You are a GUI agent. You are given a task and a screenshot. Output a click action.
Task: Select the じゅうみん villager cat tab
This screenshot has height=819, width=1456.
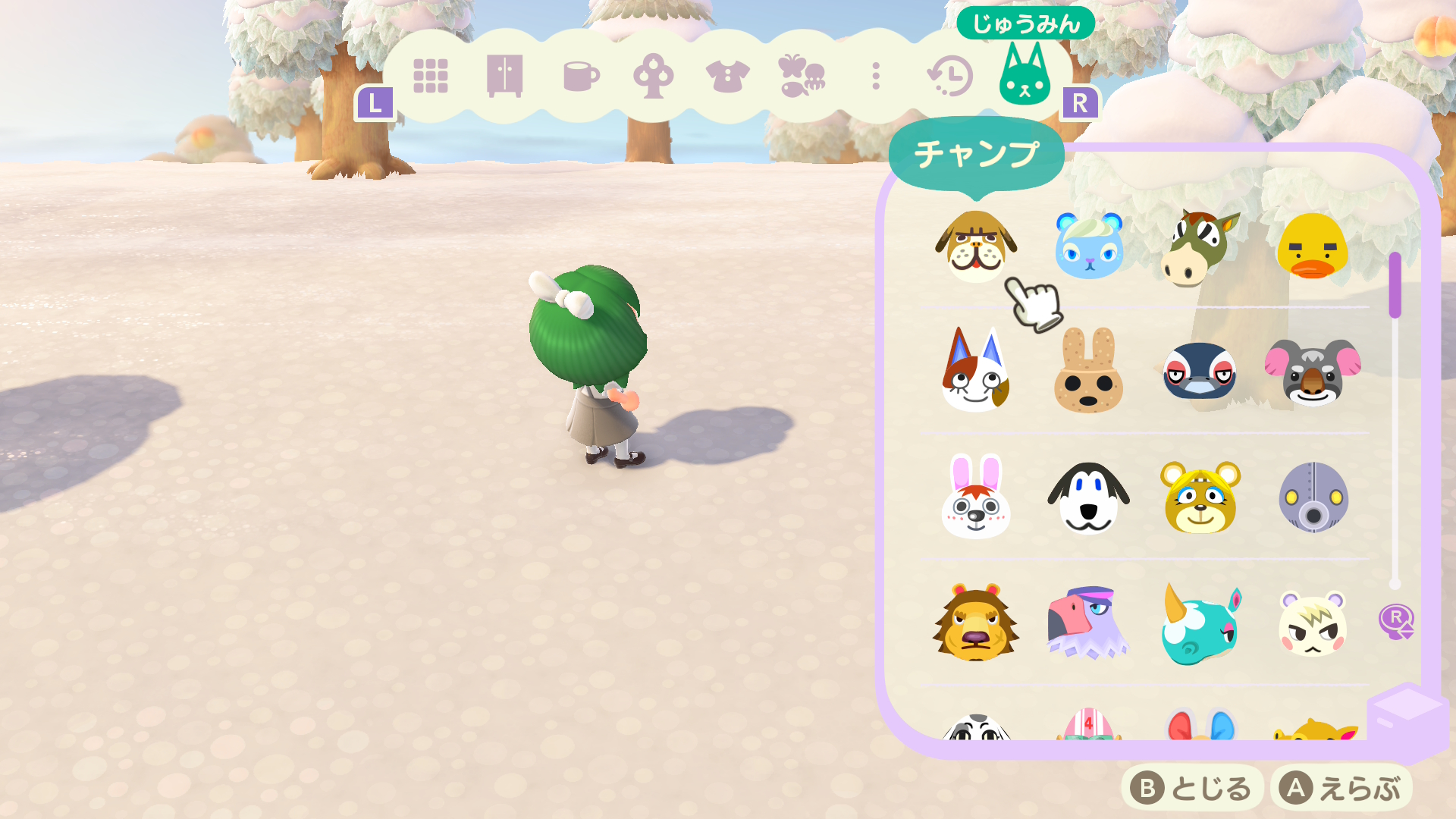click(x=1025, y=75)
